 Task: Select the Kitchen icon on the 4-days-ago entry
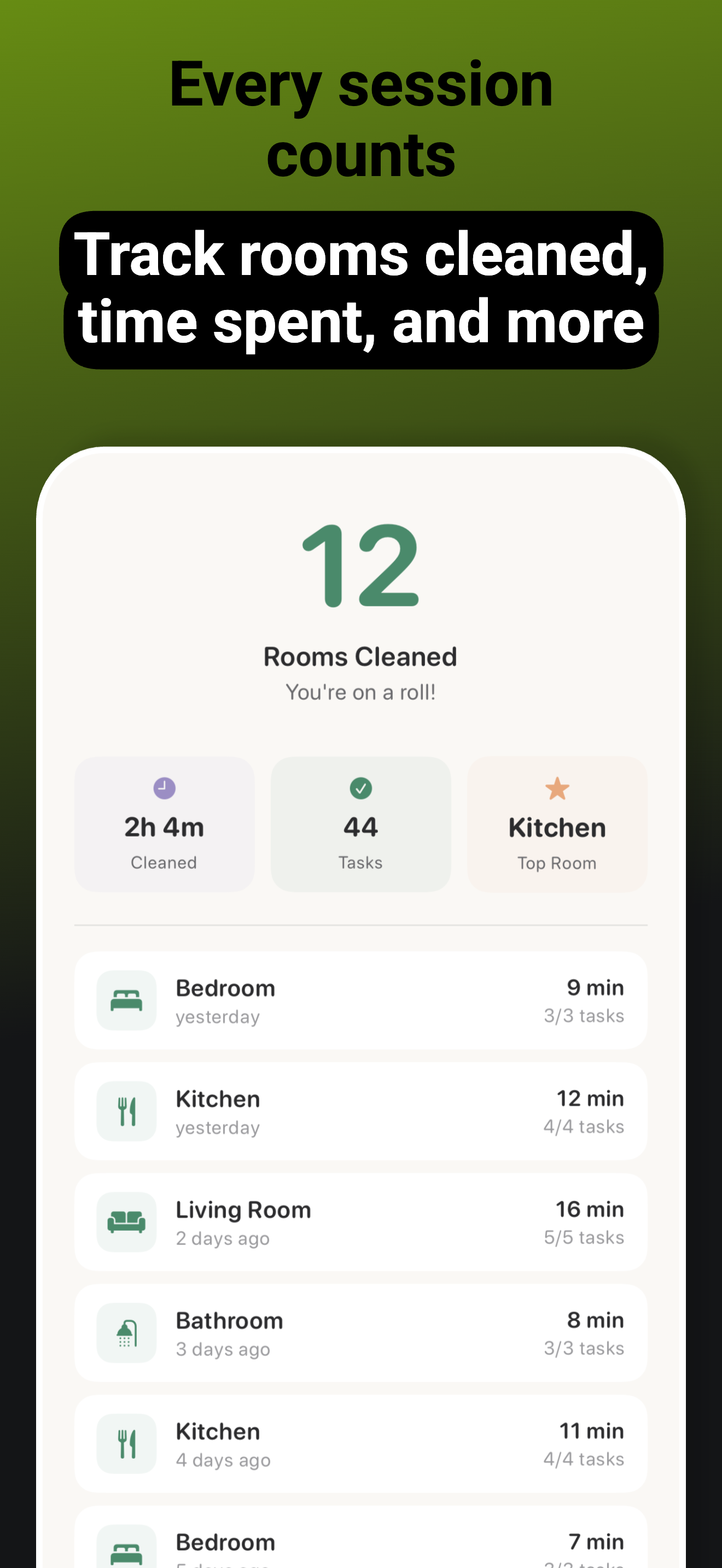pos(125,1444)
